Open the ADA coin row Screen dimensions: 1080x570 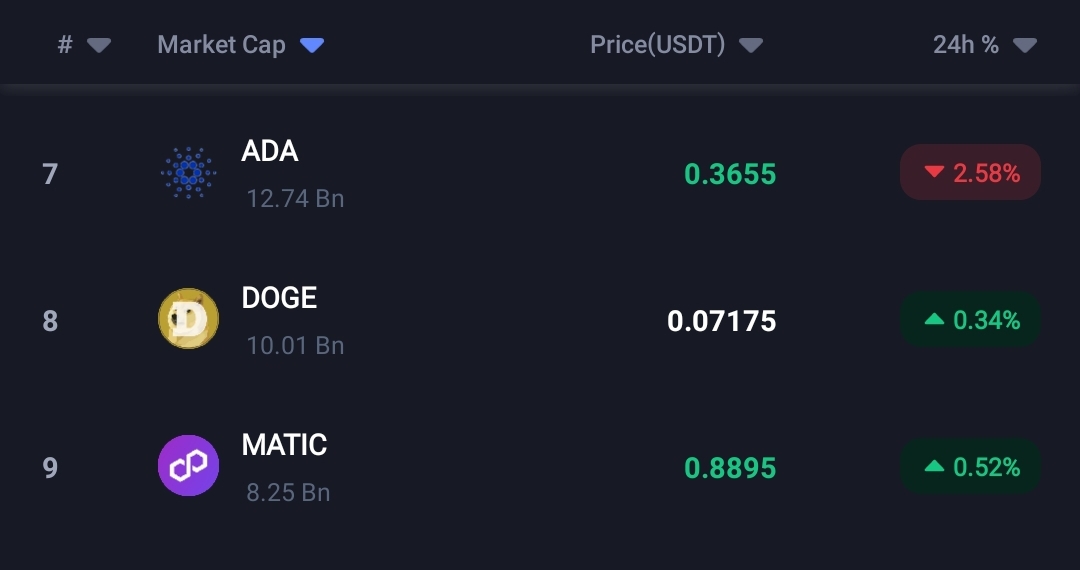coord(270,173)
